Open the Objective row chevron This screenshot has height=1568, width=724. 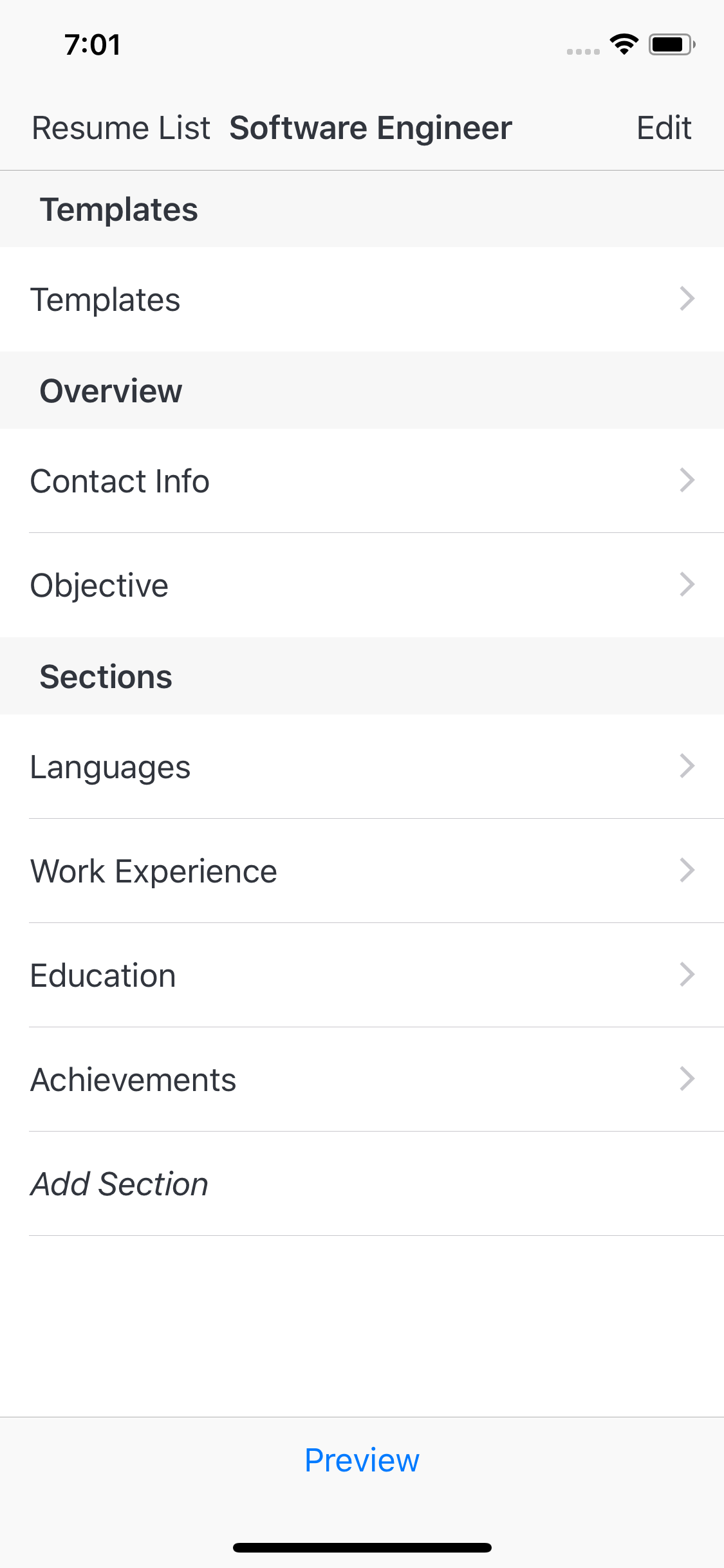point(688,584)
